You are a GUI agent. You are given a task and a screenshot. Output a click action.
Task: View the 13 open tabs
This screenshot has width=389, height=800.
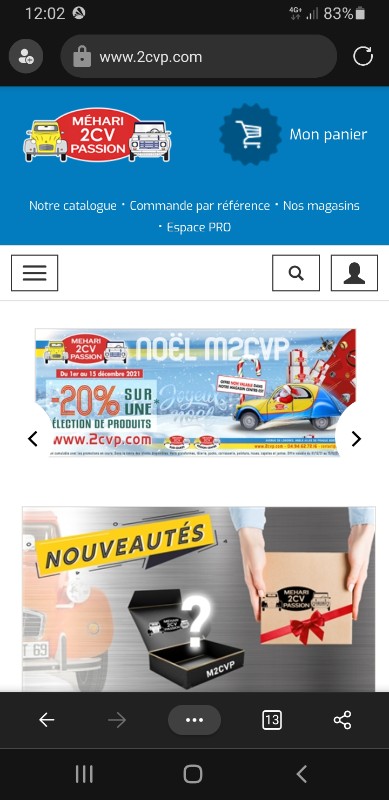(x=272, y=720)
